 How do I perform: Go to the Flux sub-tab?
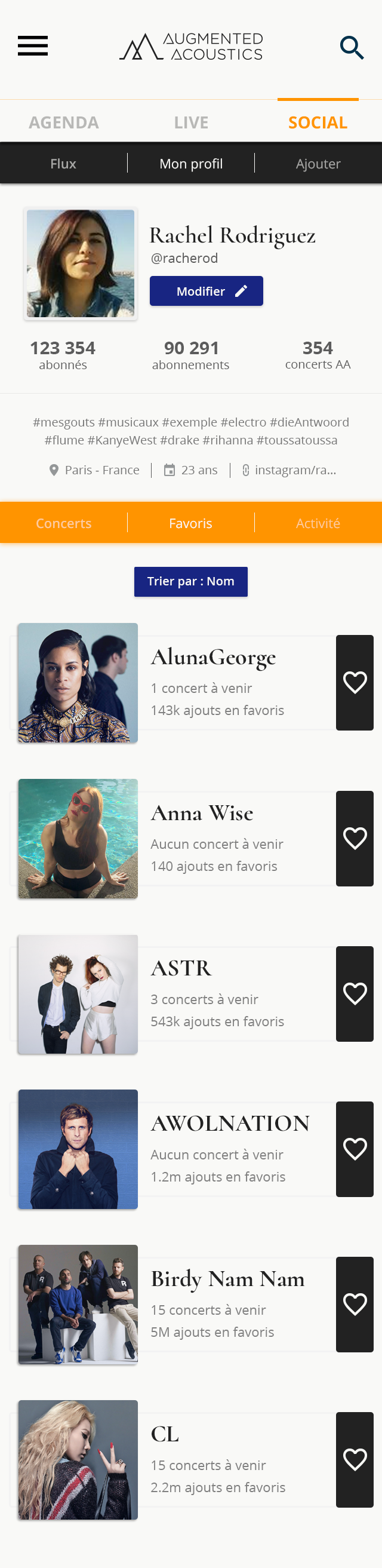click(63, 164)
